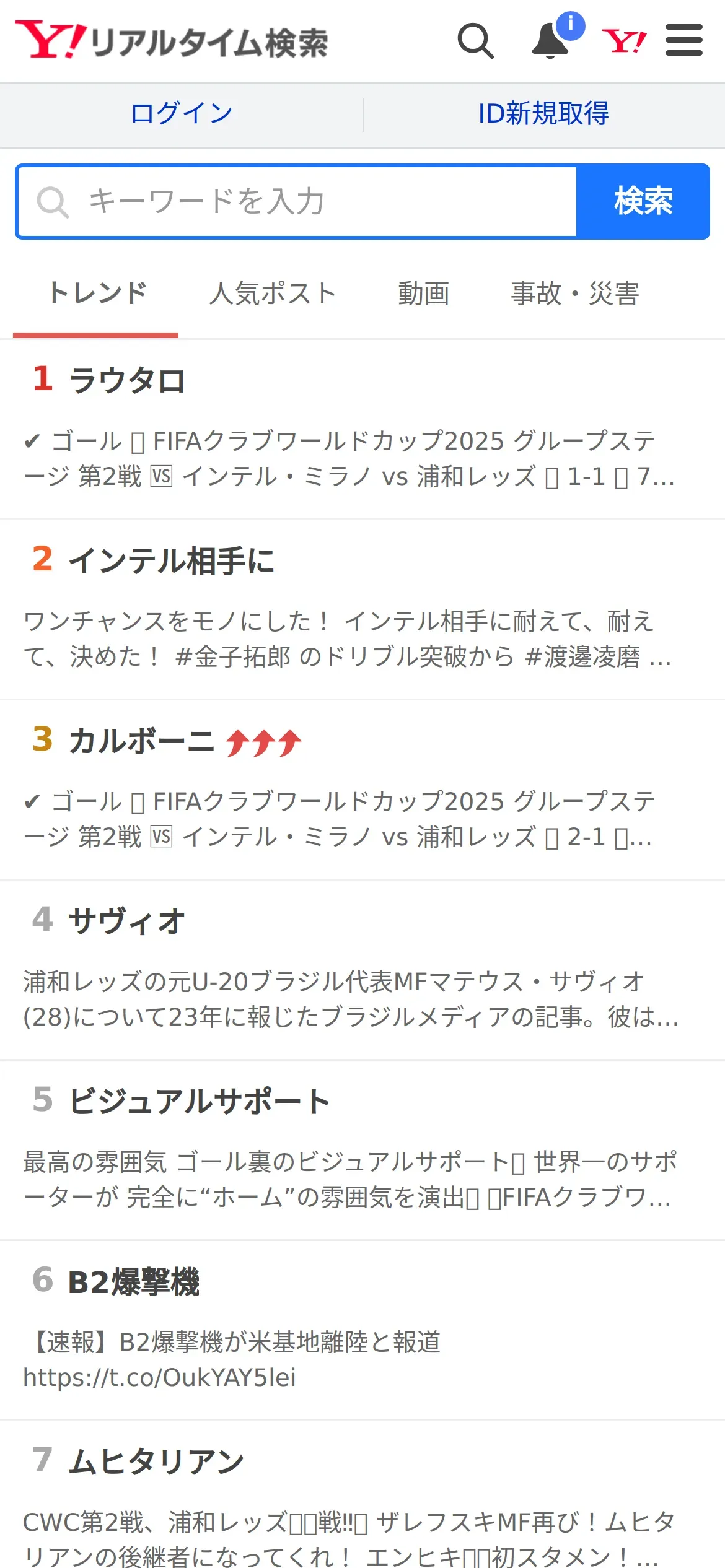
Task: Open trend #2 インテル相手に
Action: click(x=362, y=610)
